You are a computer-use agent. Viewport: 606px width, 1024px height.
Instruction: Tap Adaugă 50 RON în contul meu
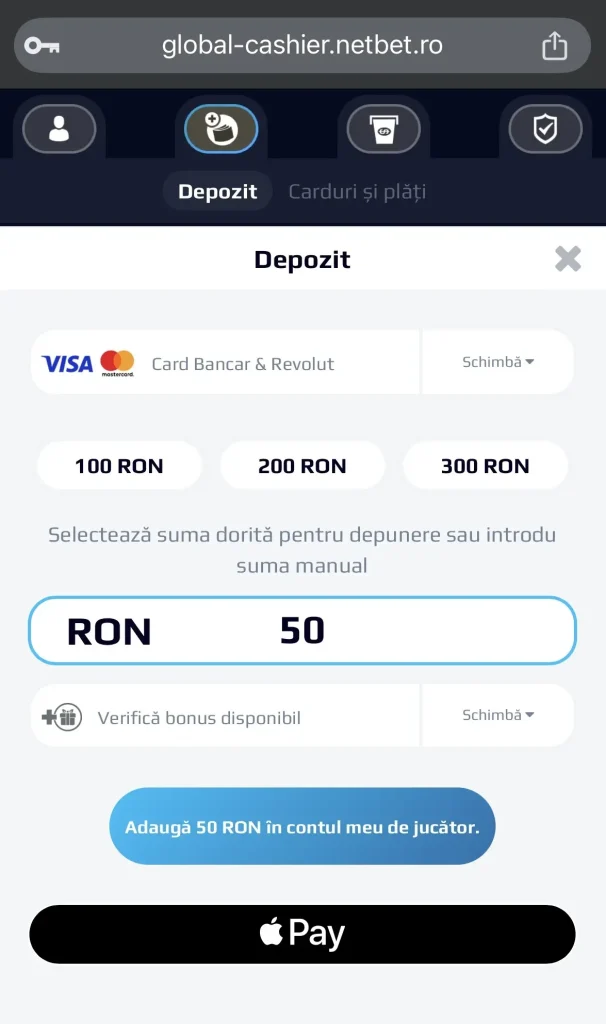pos(302,827)
